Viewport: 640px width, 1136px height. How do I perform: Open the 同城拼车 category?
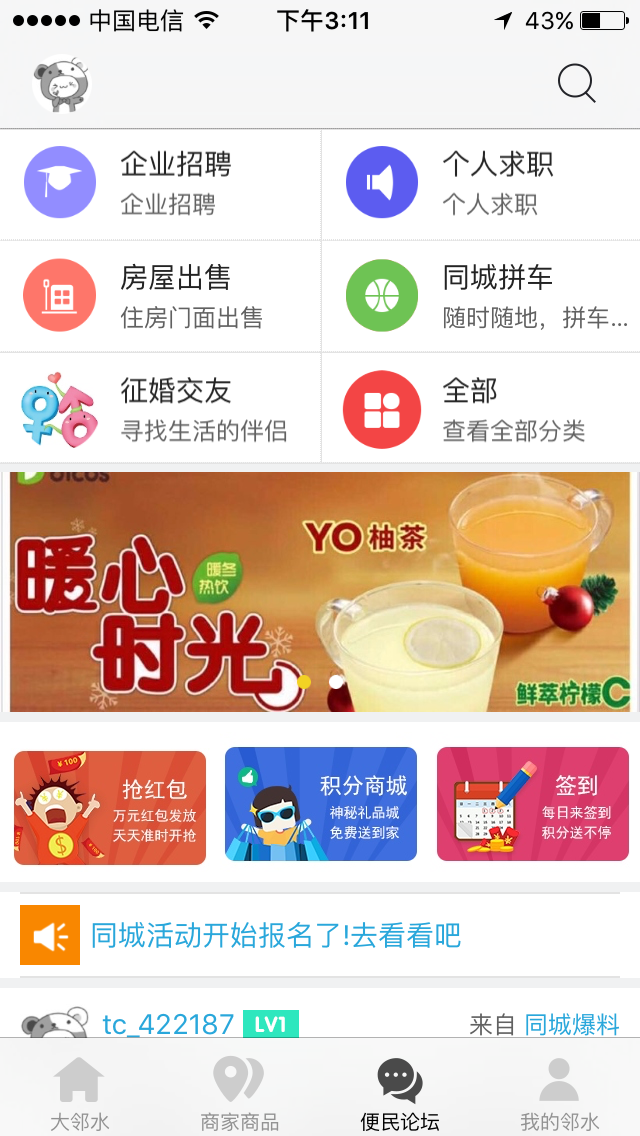click(481, 296)
